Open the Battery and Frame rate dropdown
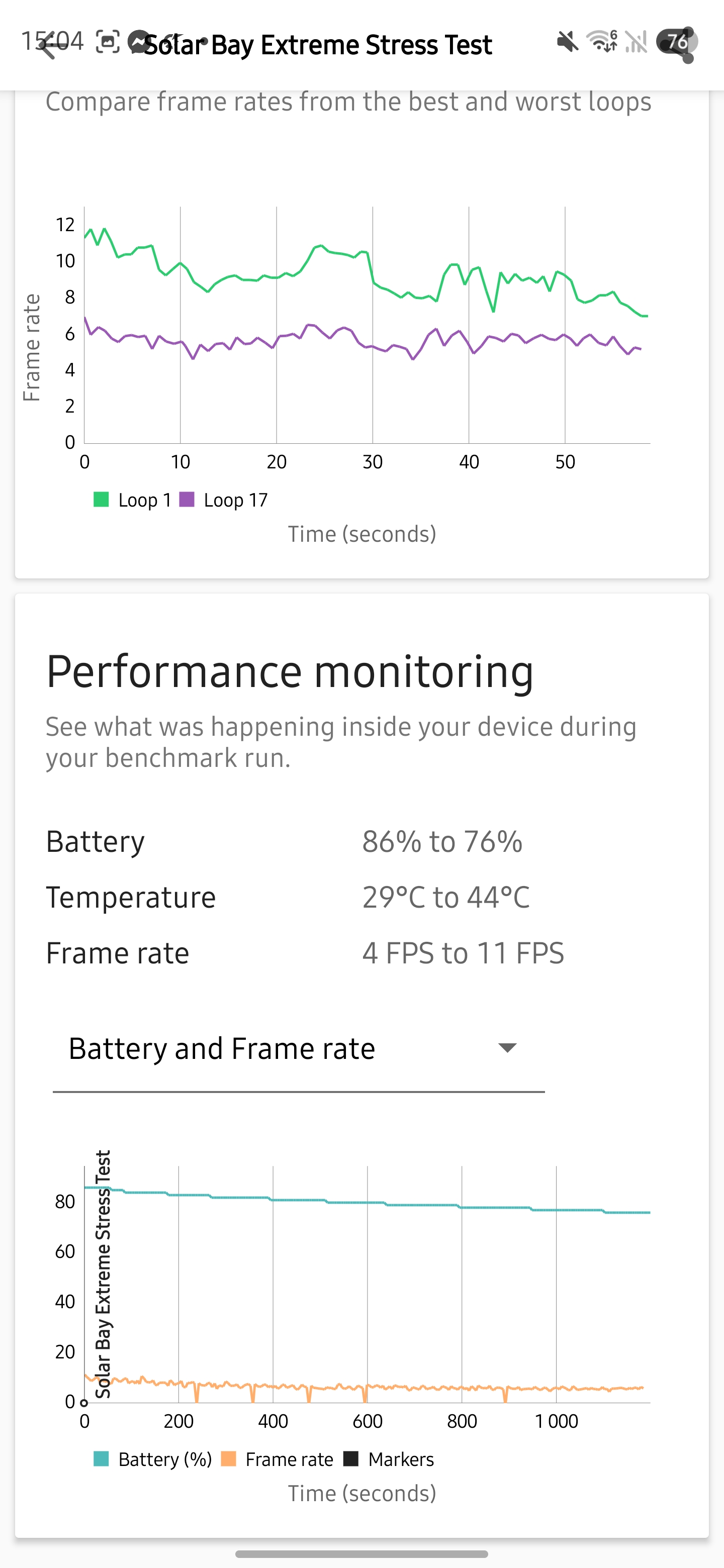Screen dimensions: 724x1568 298,1049
